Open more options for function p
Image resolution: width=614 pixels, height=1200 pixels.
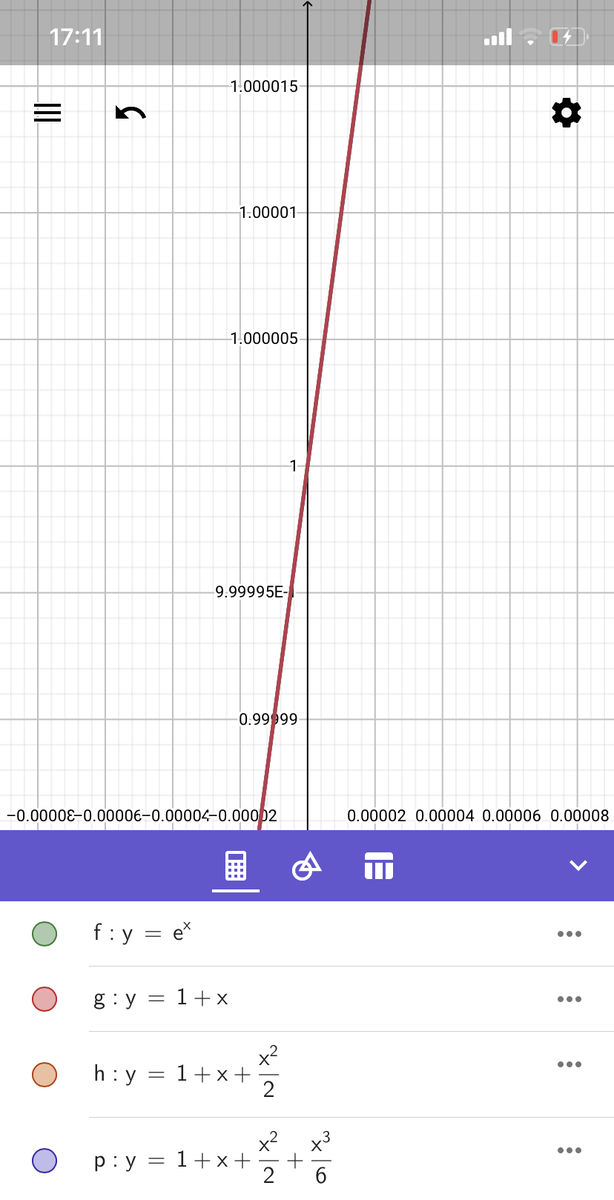[568, 1150]
